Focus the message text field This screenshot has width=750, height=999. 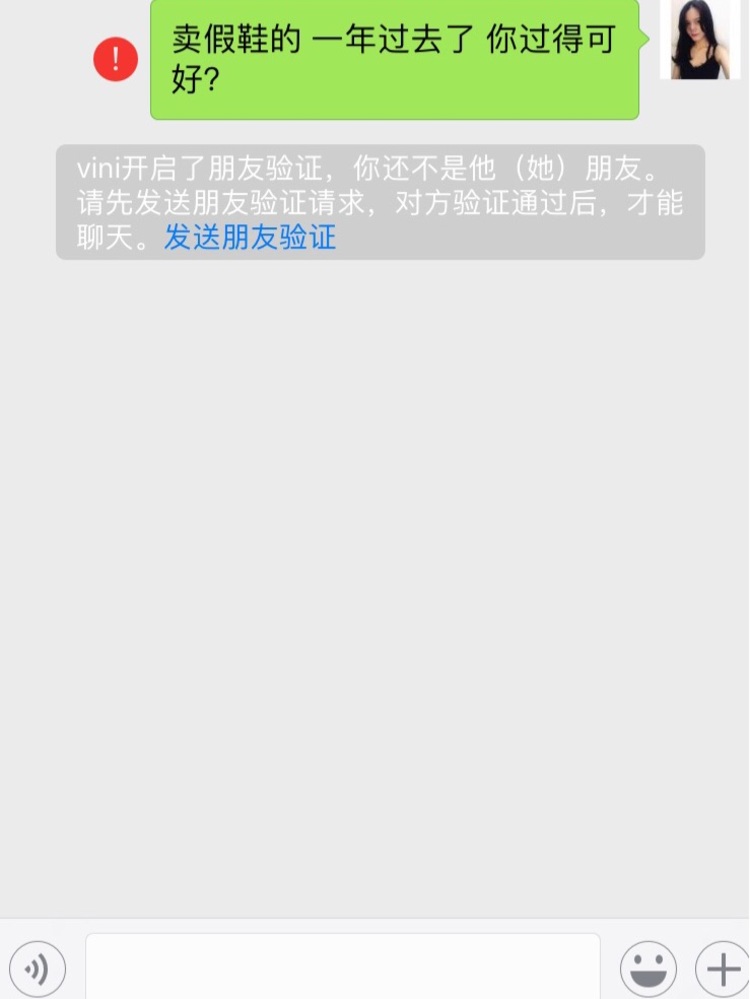click(342, 966)
